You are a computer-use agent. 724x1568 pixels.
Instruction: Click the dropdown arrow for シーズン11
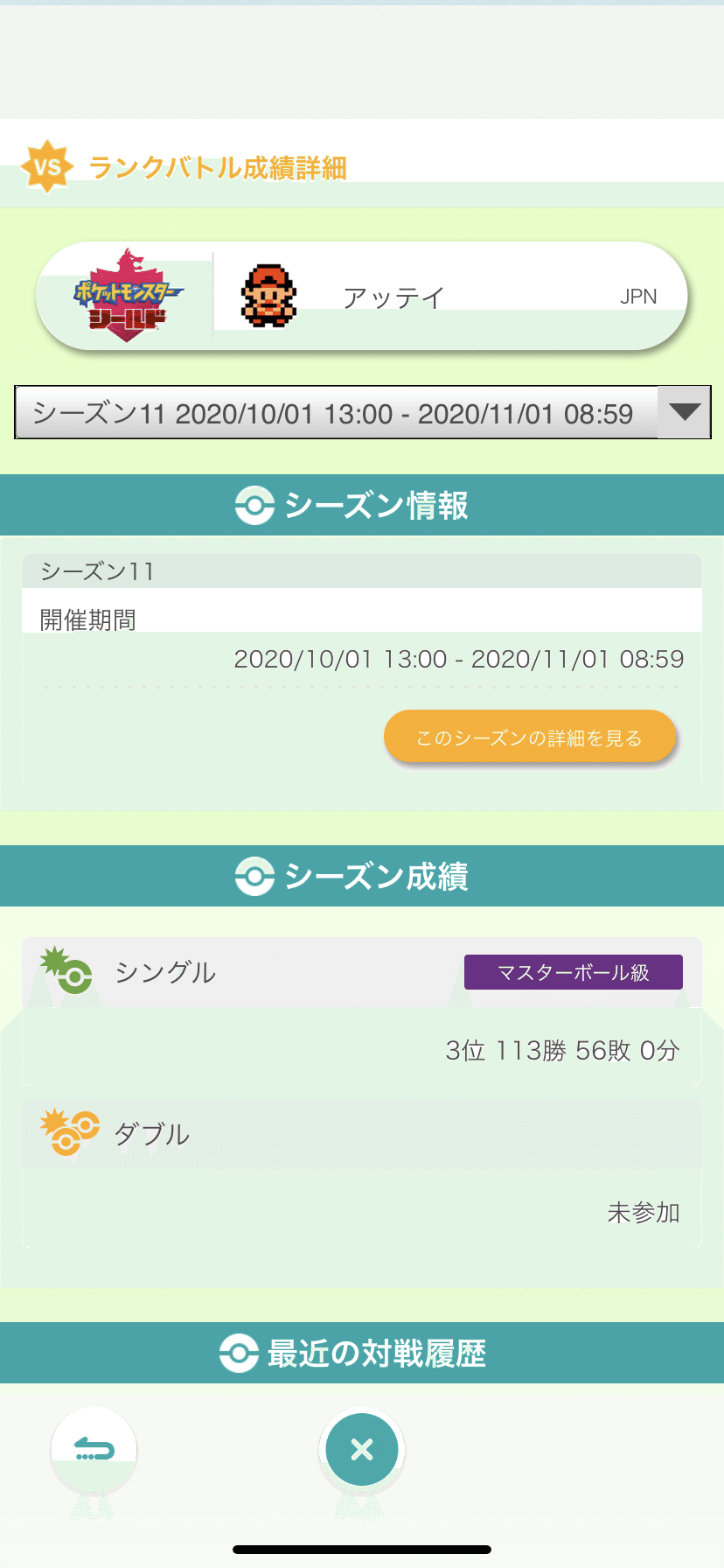[x=685, y=412]
